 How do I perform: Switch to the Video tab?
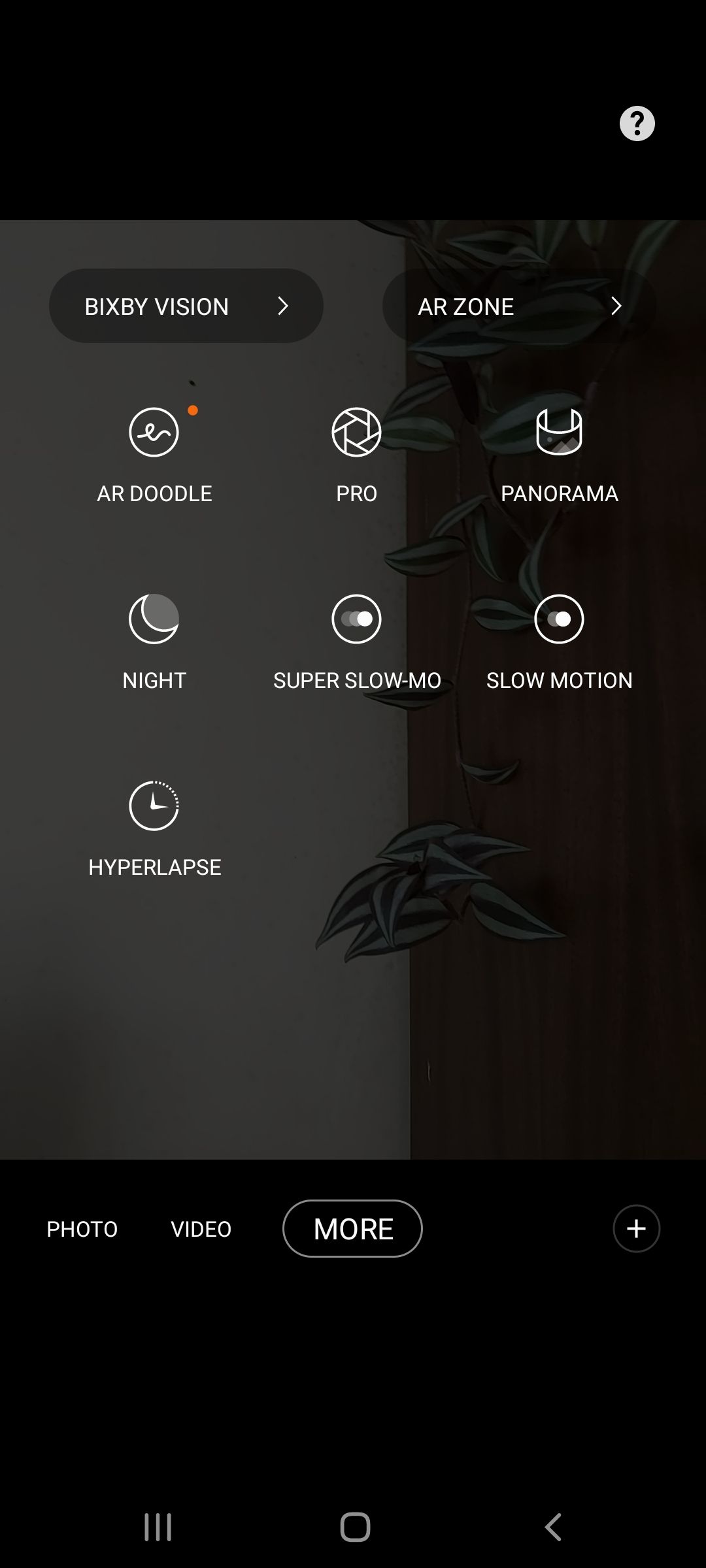pos(201,1229)
